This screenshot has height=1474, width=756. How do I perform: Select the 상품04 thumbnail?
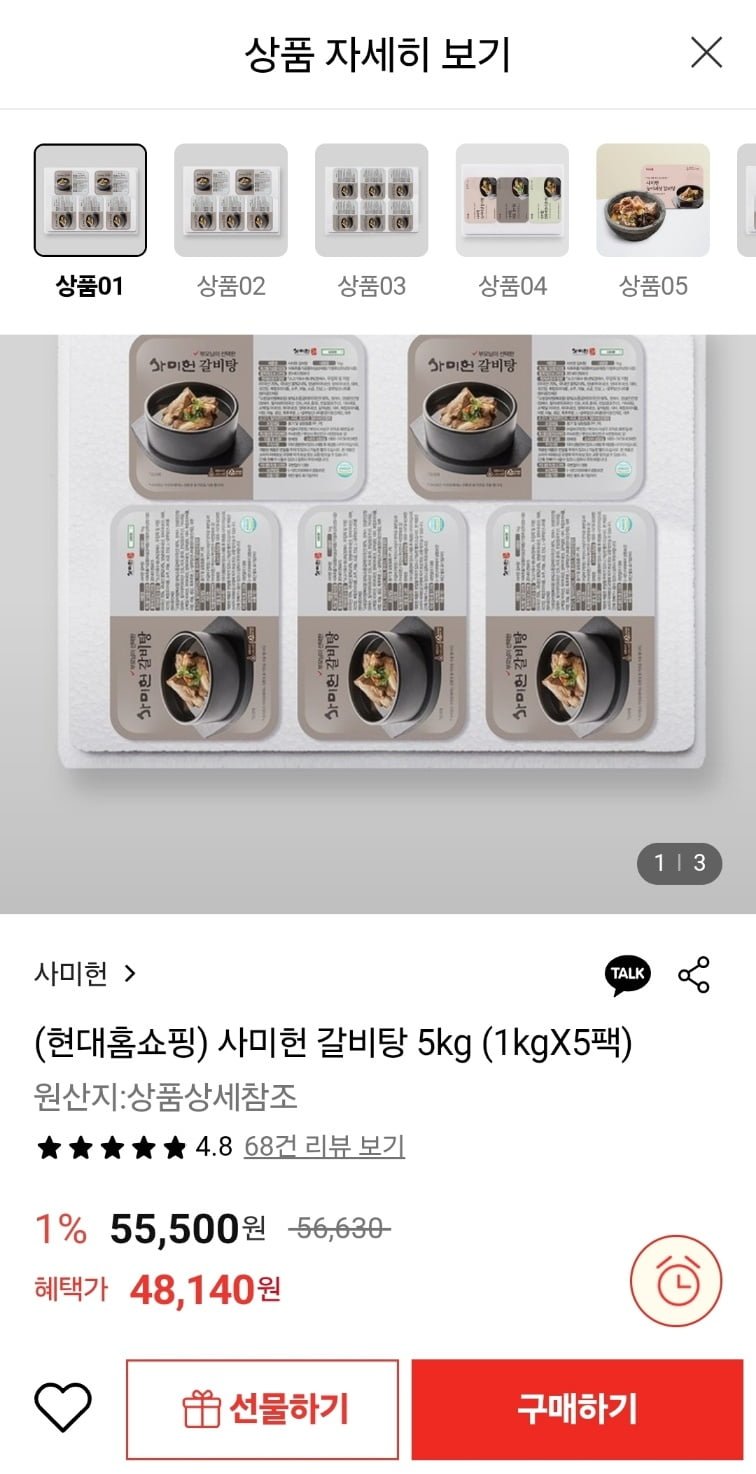512,201
